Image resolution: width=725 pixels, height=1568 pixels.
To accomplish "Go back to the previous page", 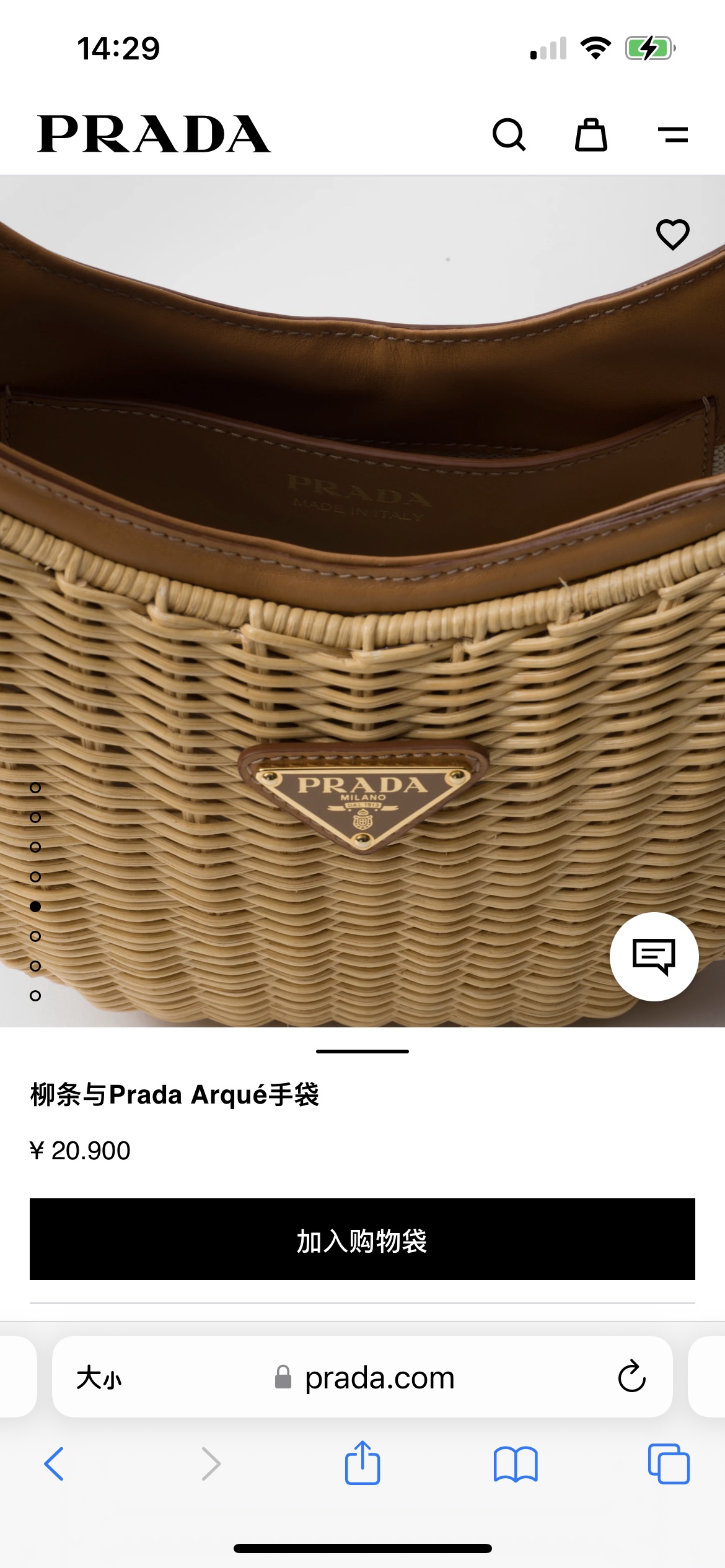I will click(x=55, y=1464).
